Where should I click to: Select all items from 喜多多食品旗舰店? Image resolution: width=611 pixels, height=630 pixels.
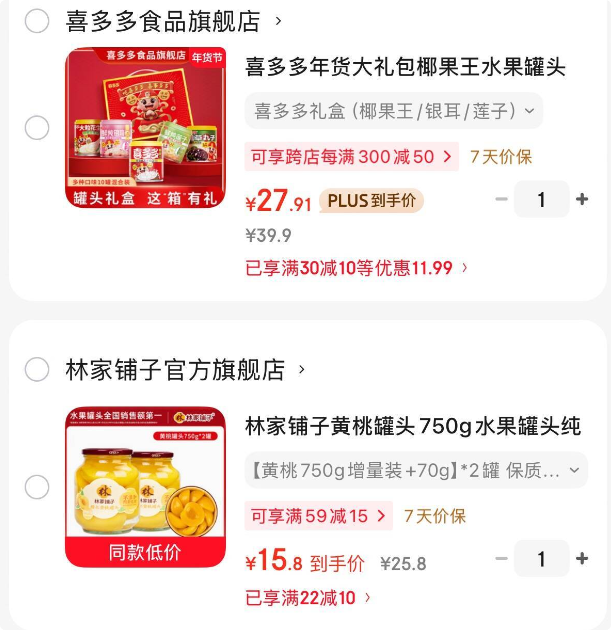(x=37, y=21)
